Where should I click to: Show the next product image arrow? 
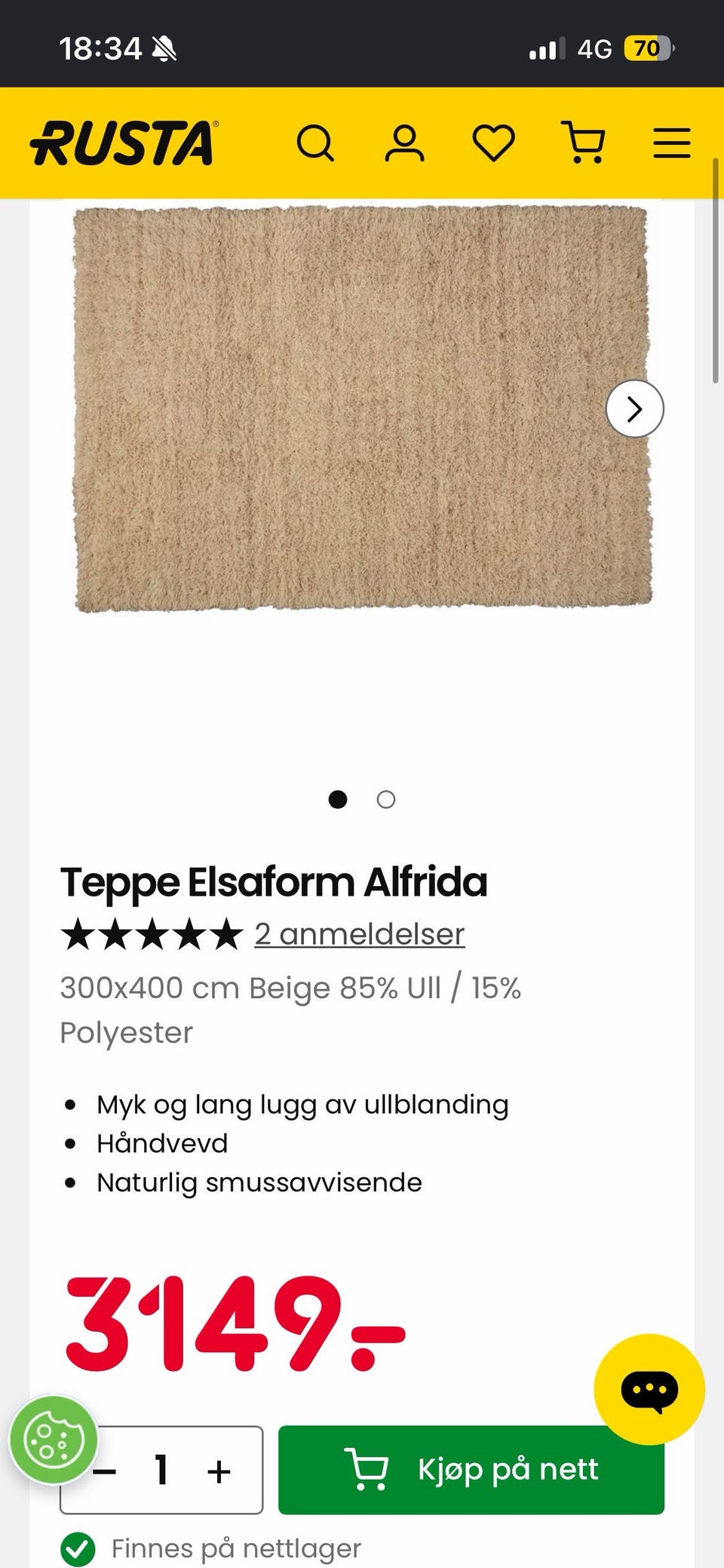pyautogui.click(x=635, y=409)
